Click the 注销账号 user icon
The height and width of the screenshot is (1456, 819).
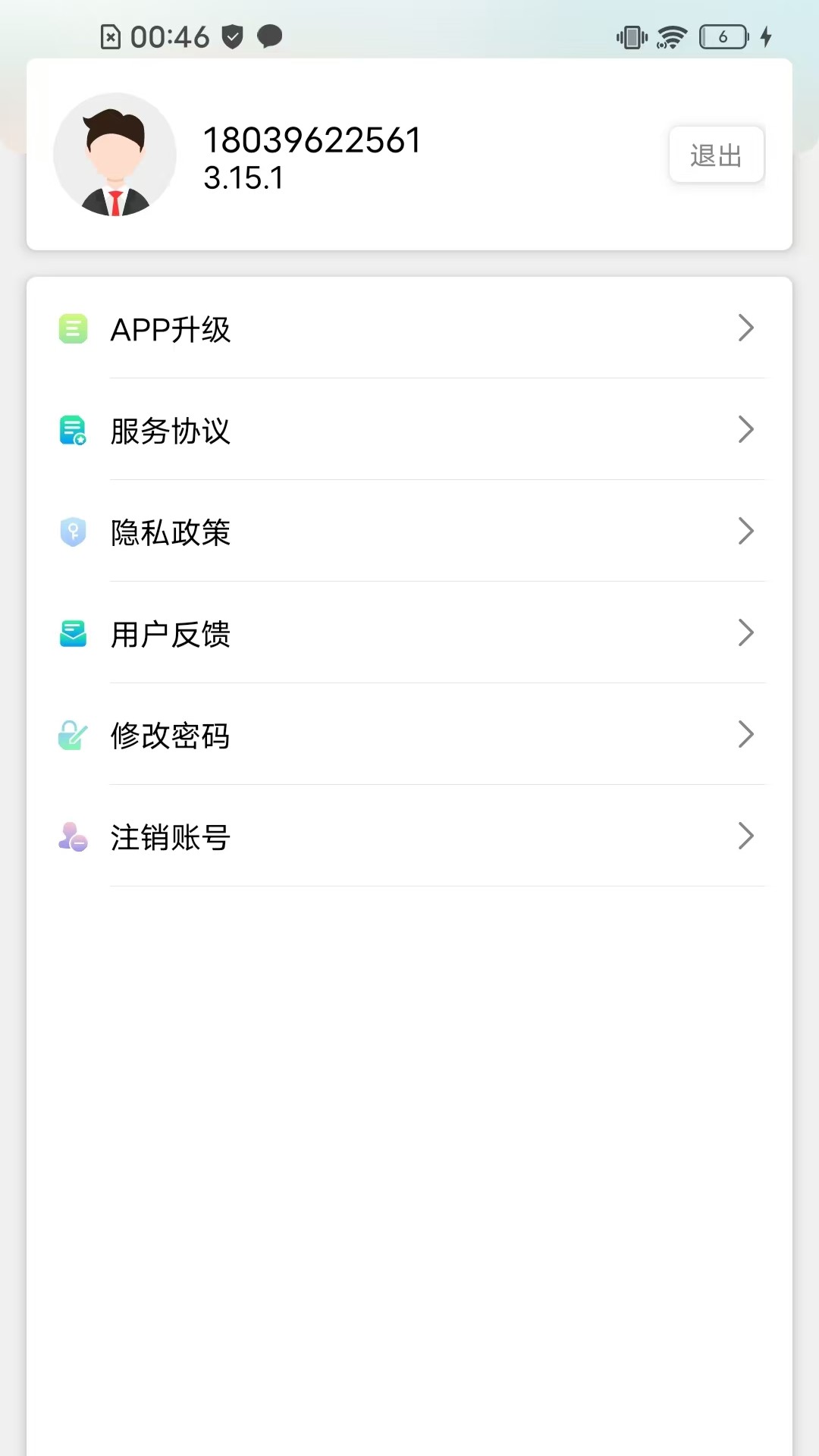tap(72, 837)
